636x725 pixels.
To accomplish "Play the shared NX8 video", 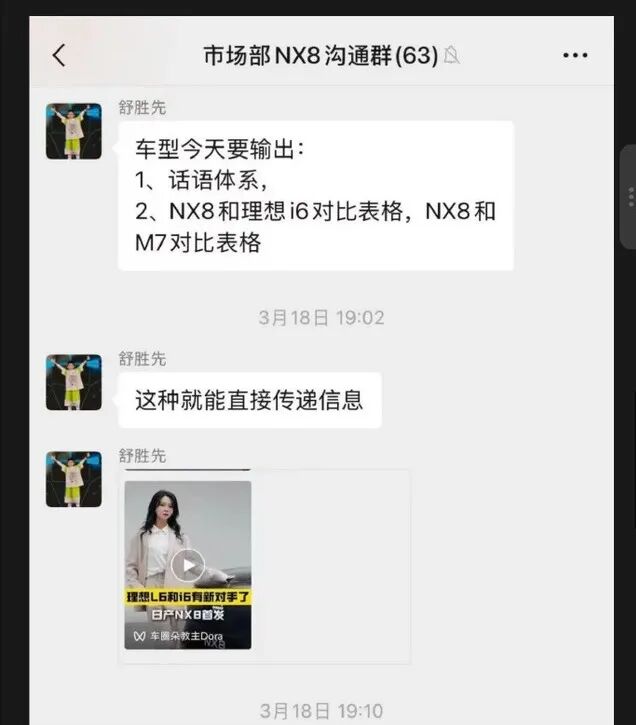I will point(188,566).
